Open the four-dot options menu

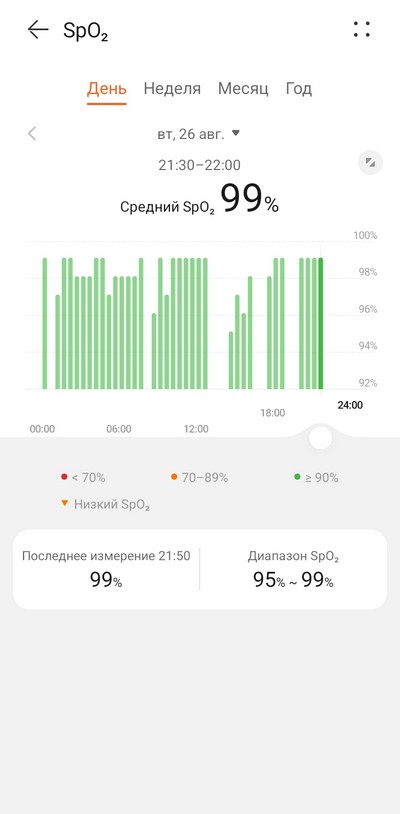point(362,30)
